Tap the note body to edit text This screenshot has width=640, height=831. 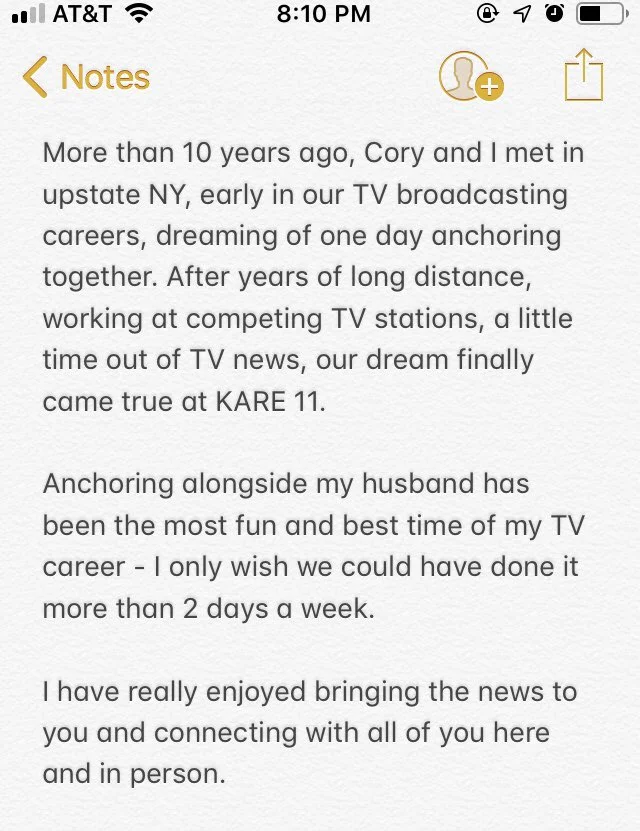314,463
